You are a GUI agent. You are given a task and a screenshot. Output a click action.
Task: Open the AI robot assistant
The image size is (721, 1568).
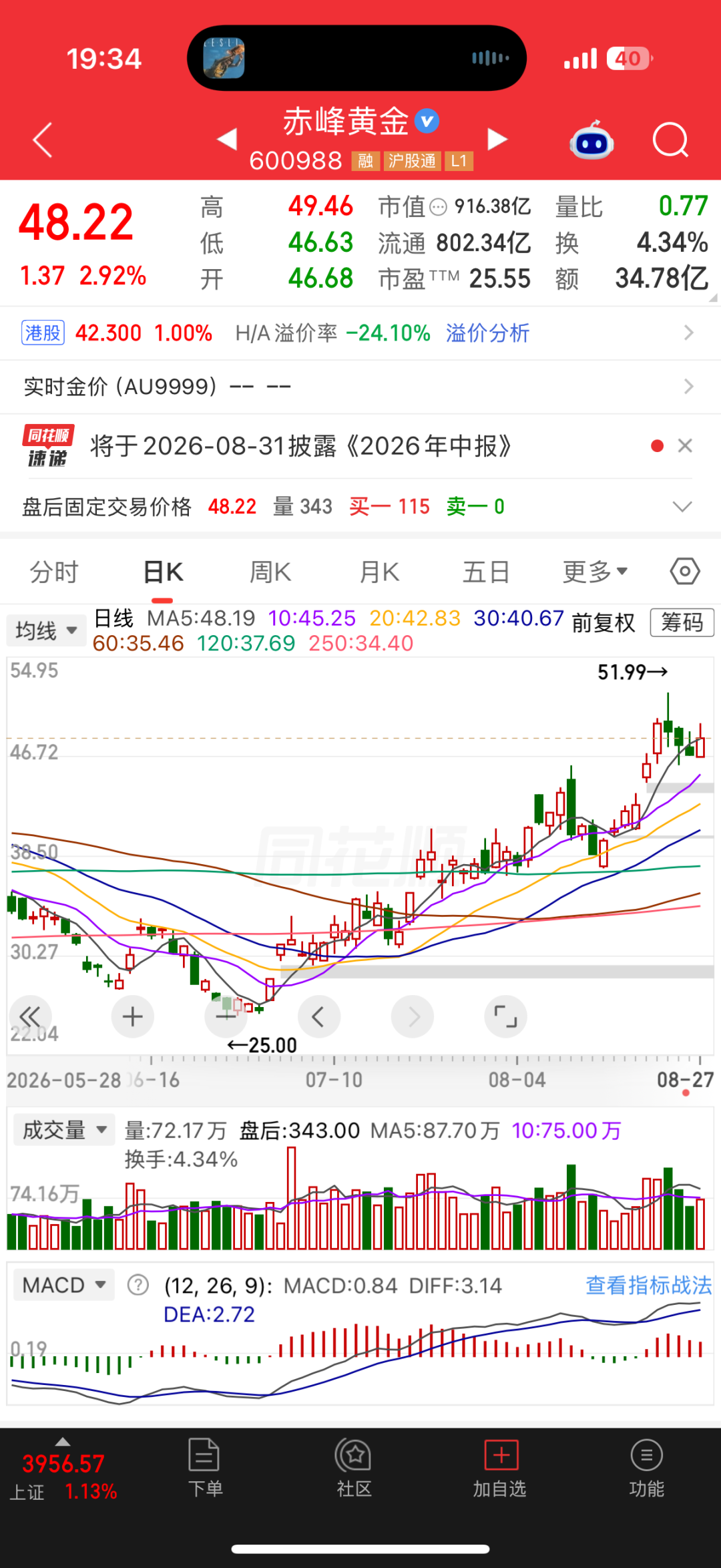coord(591,140)
